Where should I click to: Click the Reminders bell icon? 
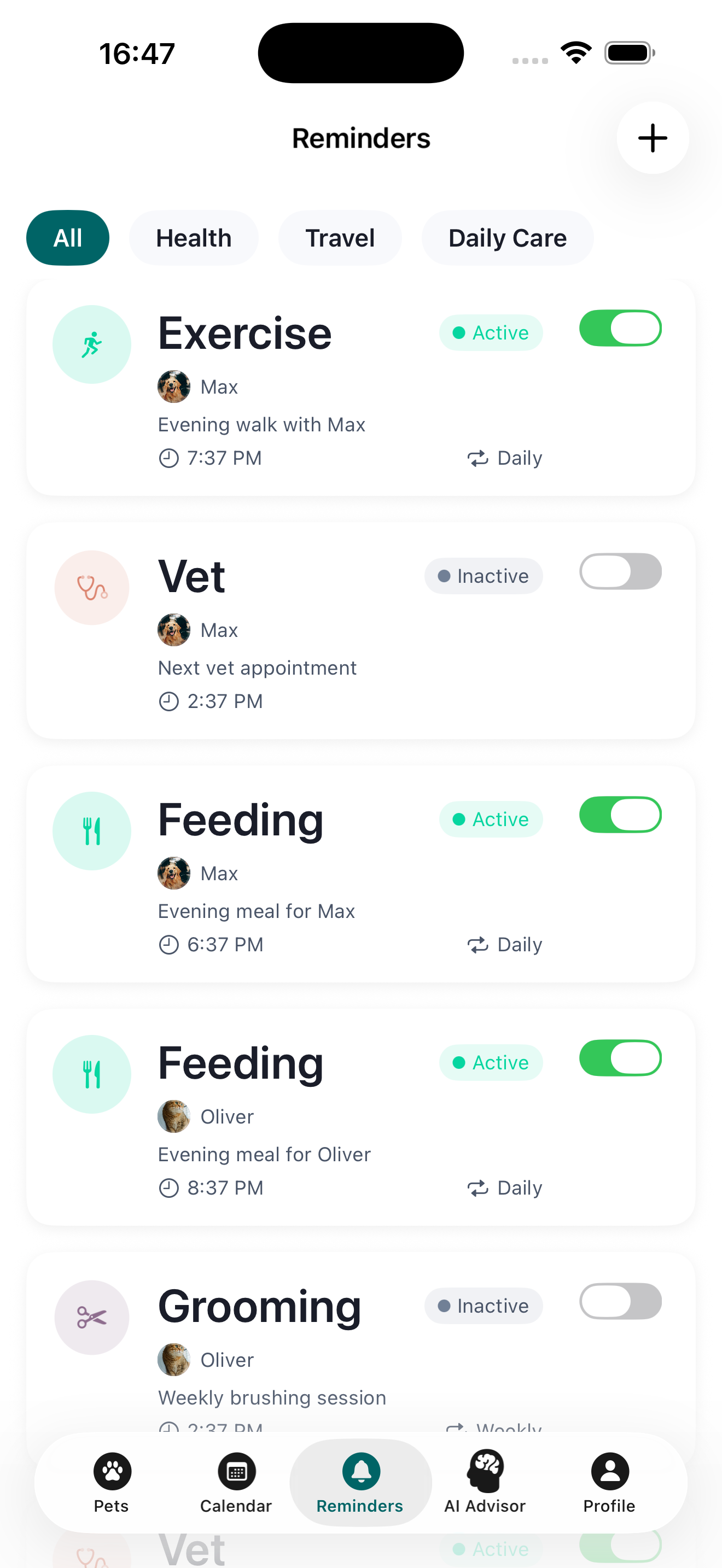(x=360, y=1471)
